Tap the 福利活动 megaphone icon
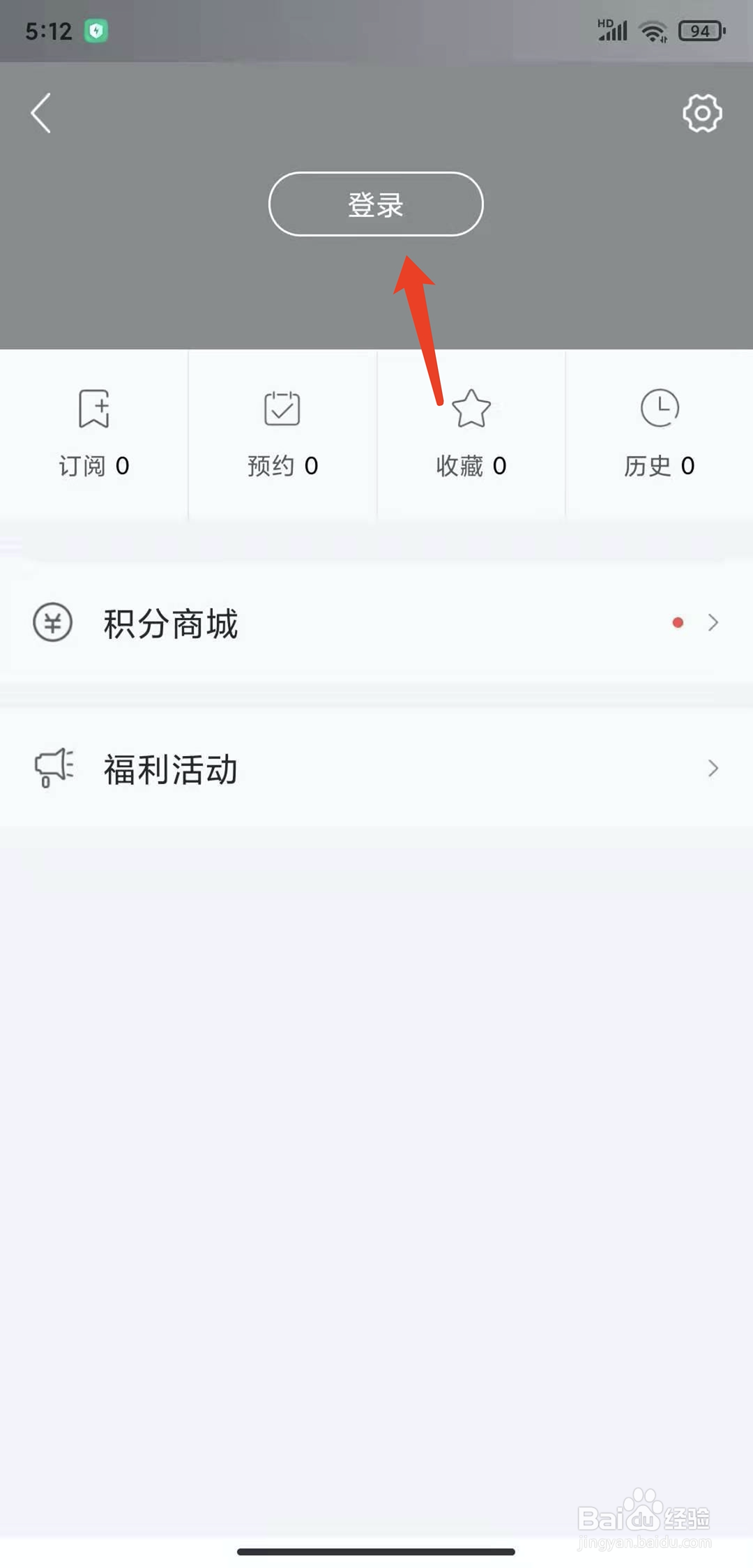The width and height of the screenshot is (753, 1568). tap(52, 768)
